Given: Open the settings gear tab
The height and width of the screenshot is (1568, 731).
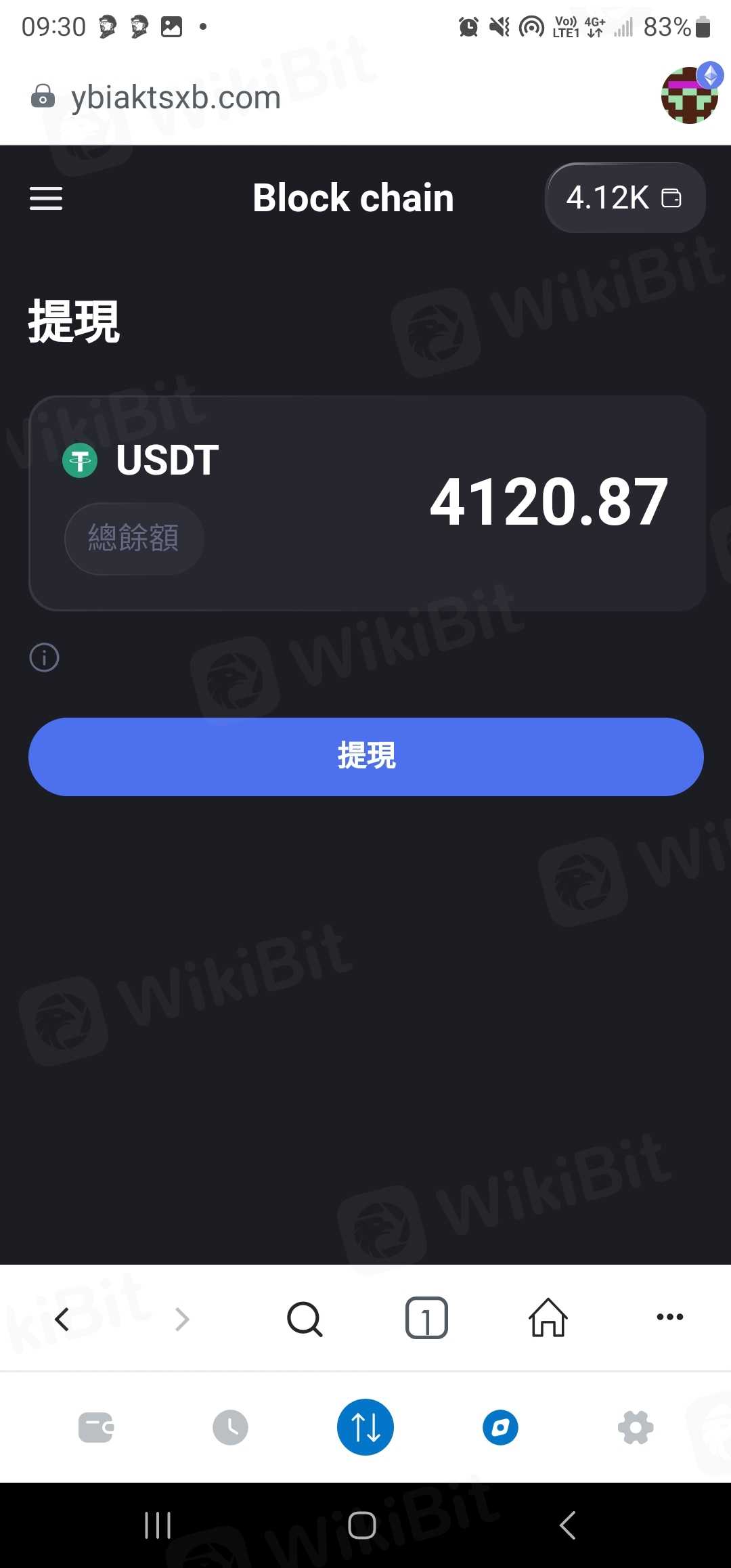Looking at the screenshot, I should point(636,1427).
